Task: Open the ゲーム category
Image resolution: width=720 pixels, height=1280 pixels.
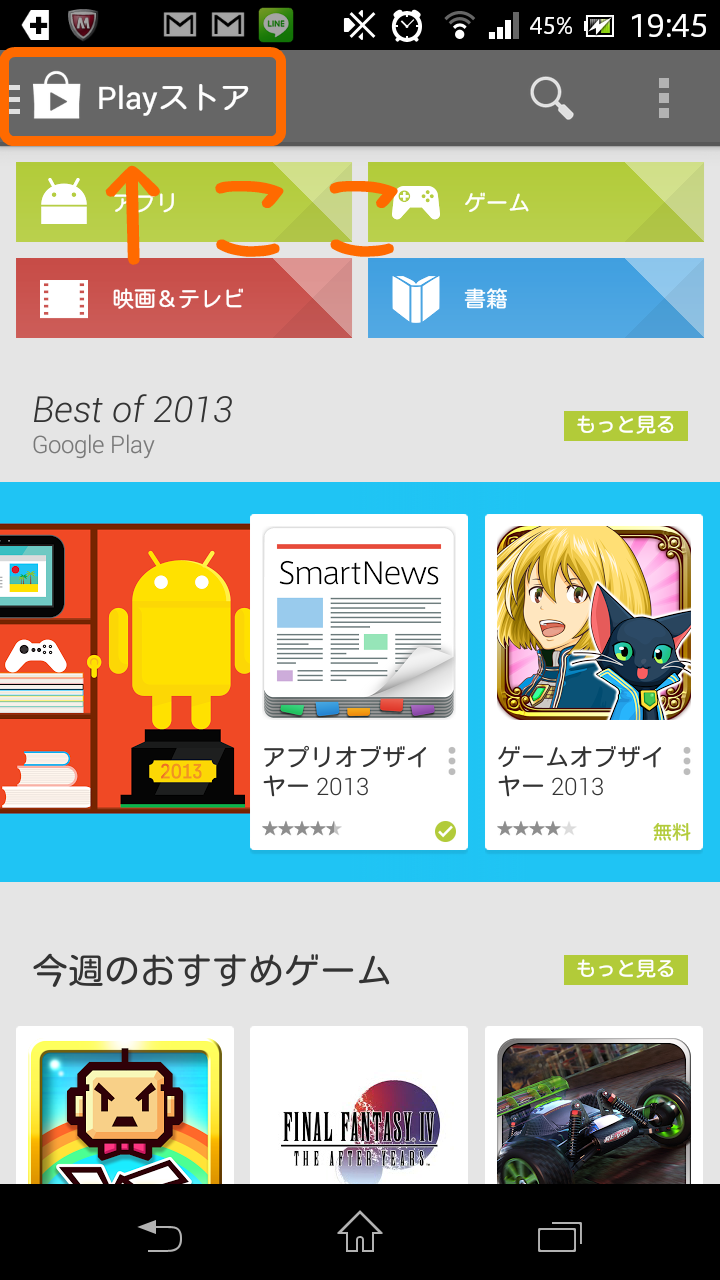Action: pyautogui.click(x=536, y=202)
